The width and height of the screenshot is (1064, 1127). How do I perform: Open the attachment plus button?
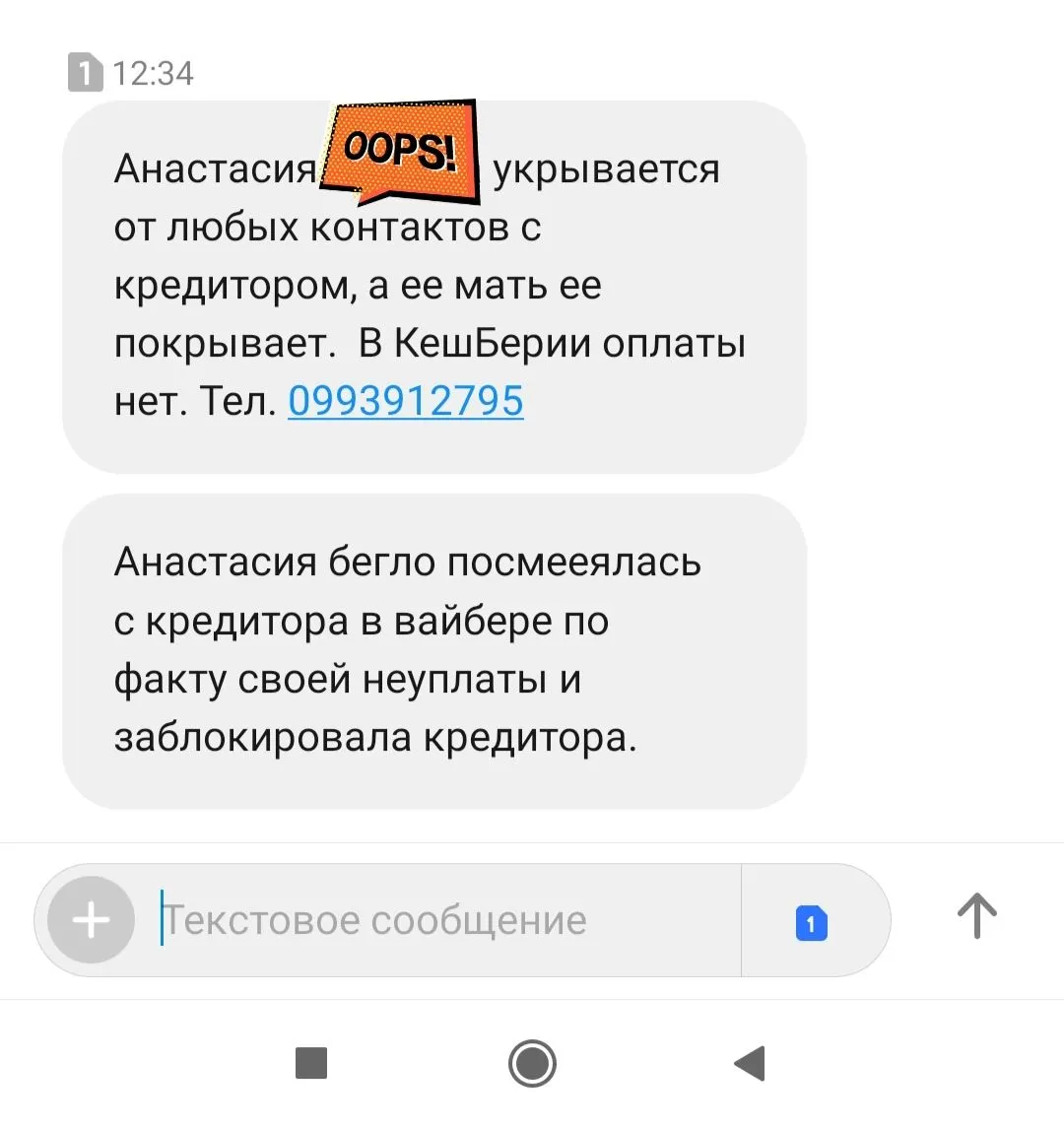(91, 920)
